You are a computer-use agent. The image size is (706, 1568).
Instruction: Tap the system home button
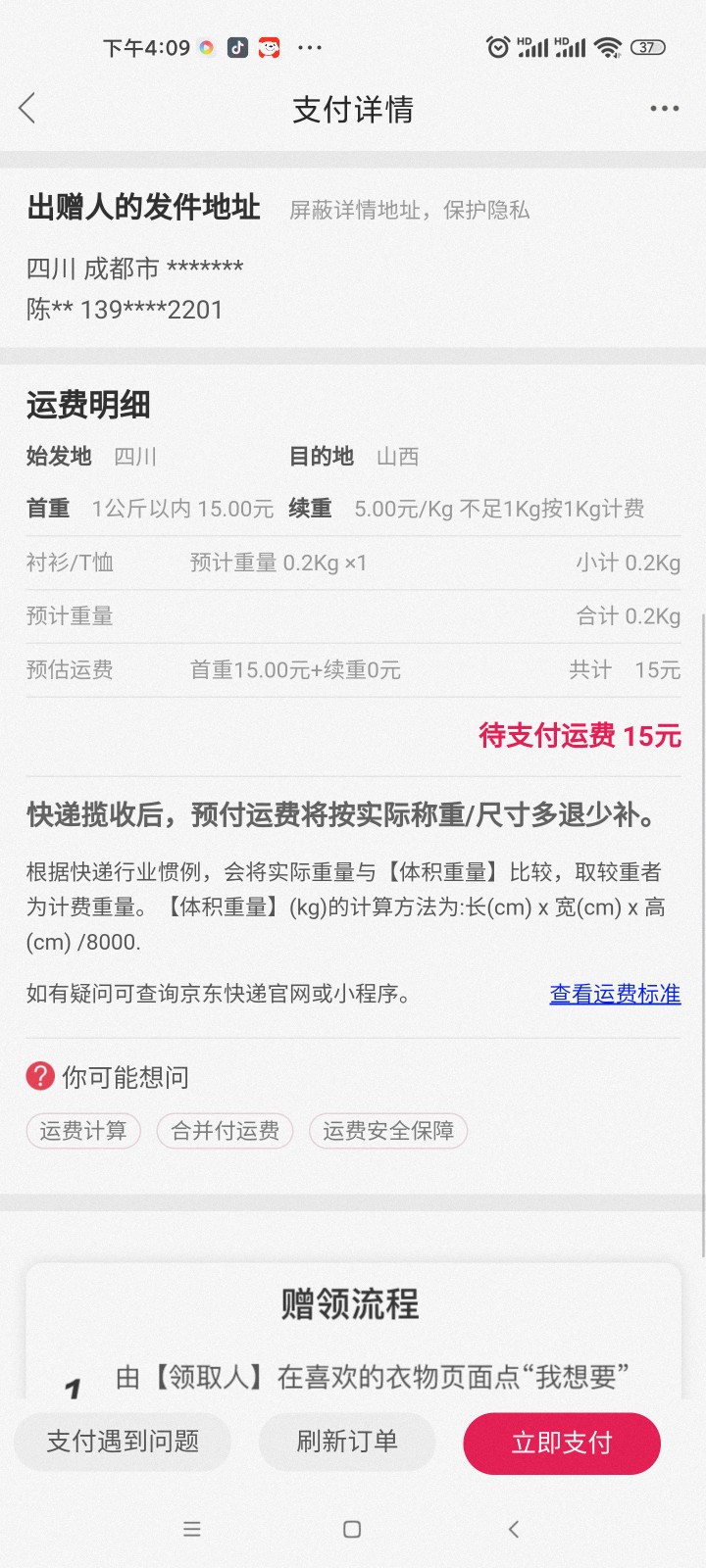coord(352,1529)
